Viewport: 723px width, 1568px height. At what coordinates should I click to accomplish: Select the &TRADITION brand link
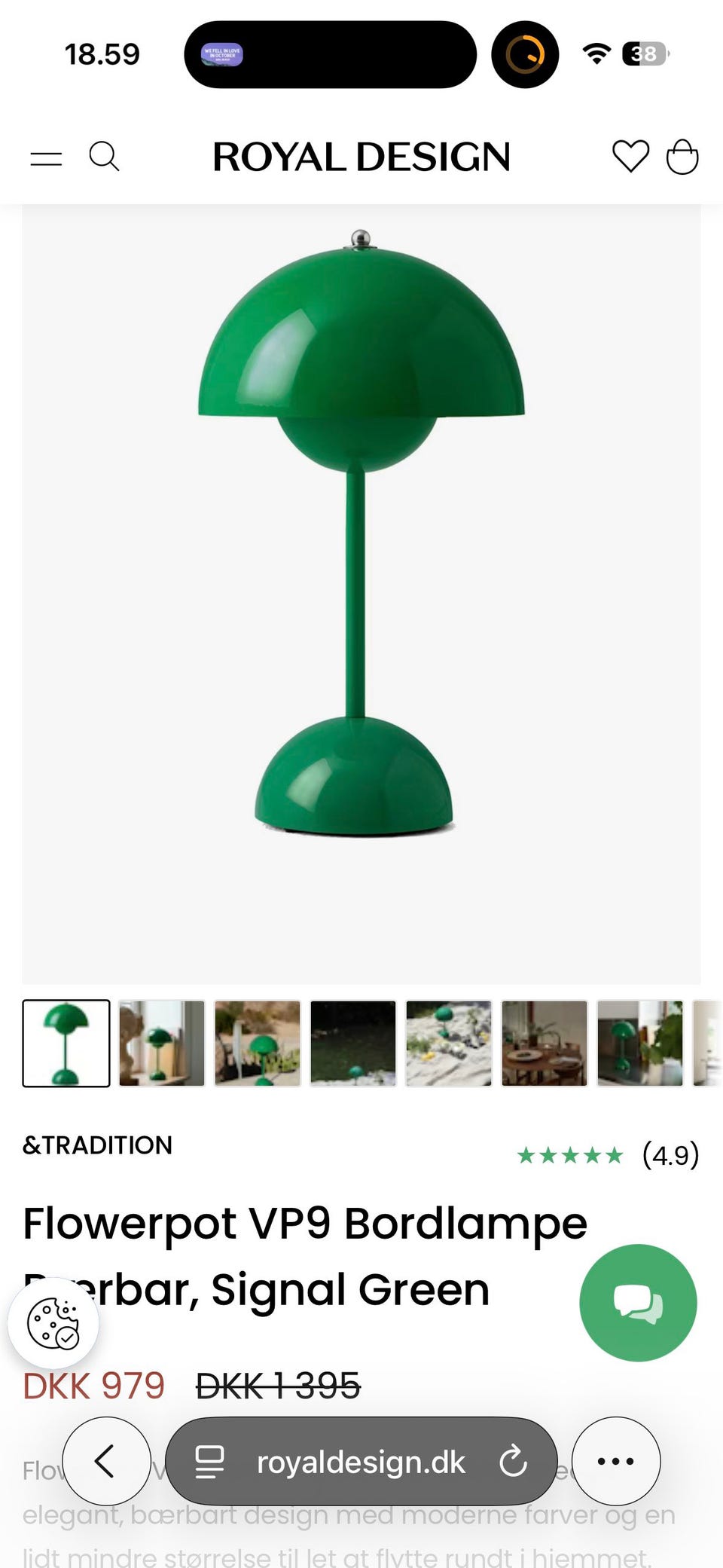coord(98,1146)
